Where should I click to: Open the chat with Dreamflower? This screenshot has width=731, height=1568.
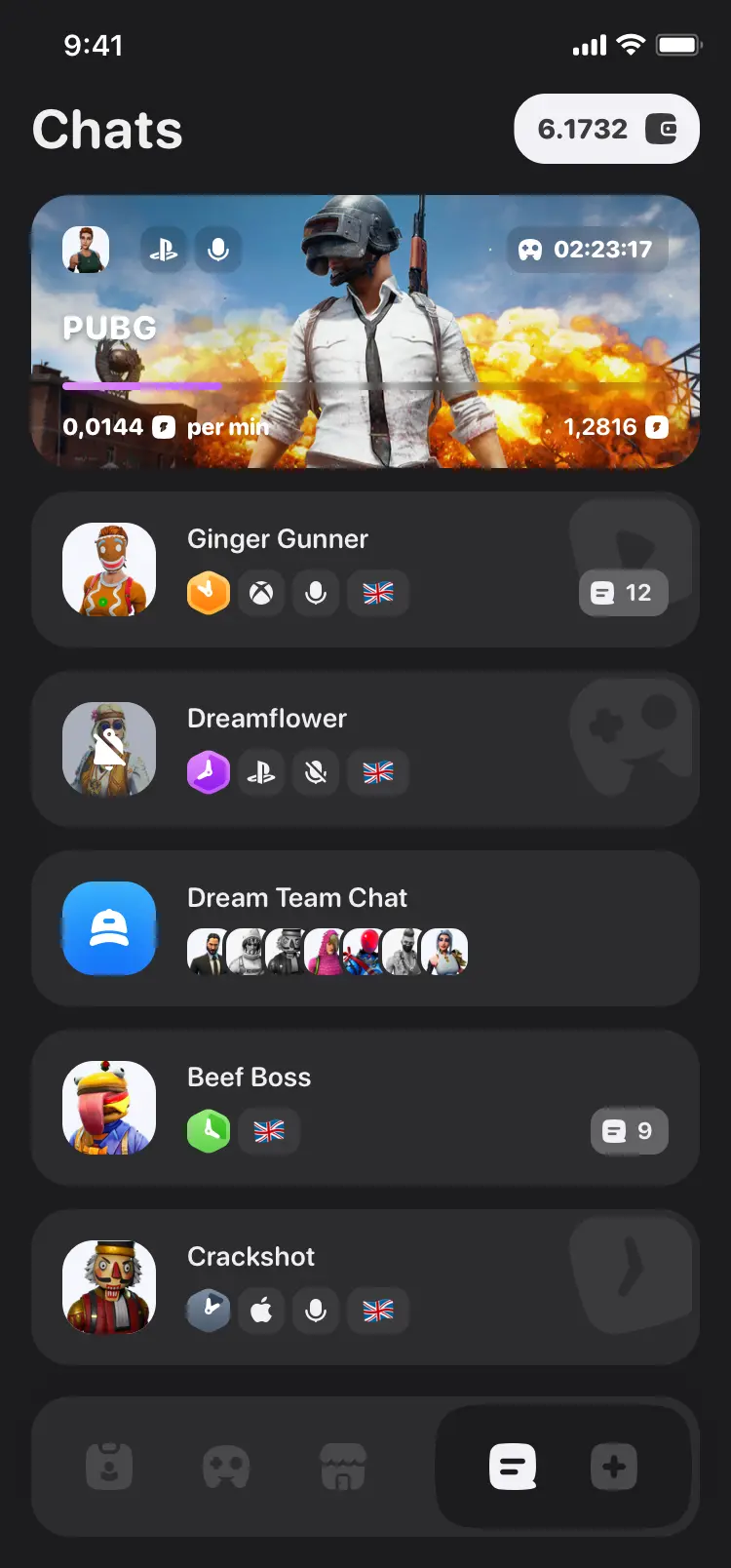[x=365, y=749]
